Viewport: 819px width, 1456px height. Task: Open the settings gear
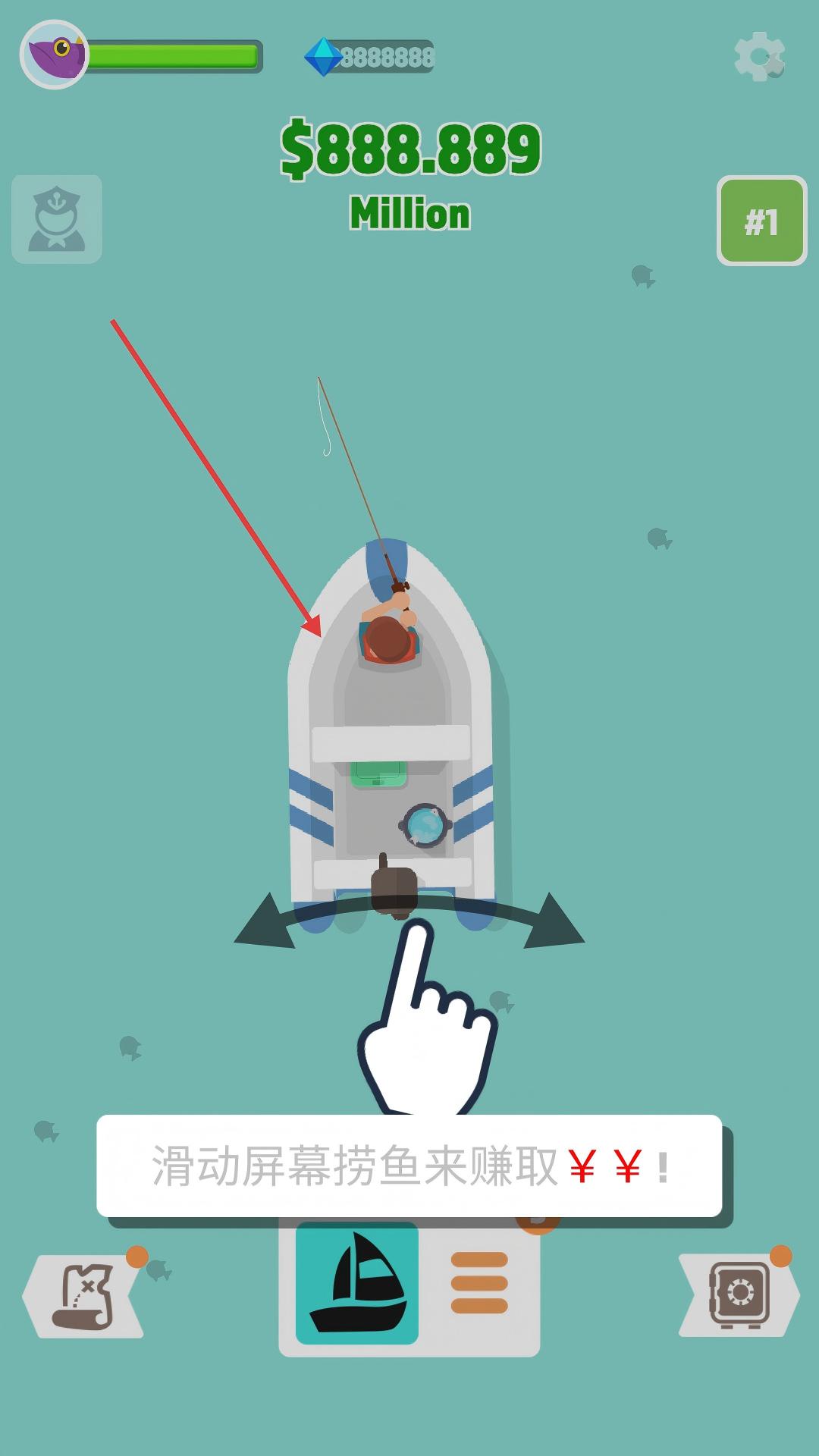759,57
